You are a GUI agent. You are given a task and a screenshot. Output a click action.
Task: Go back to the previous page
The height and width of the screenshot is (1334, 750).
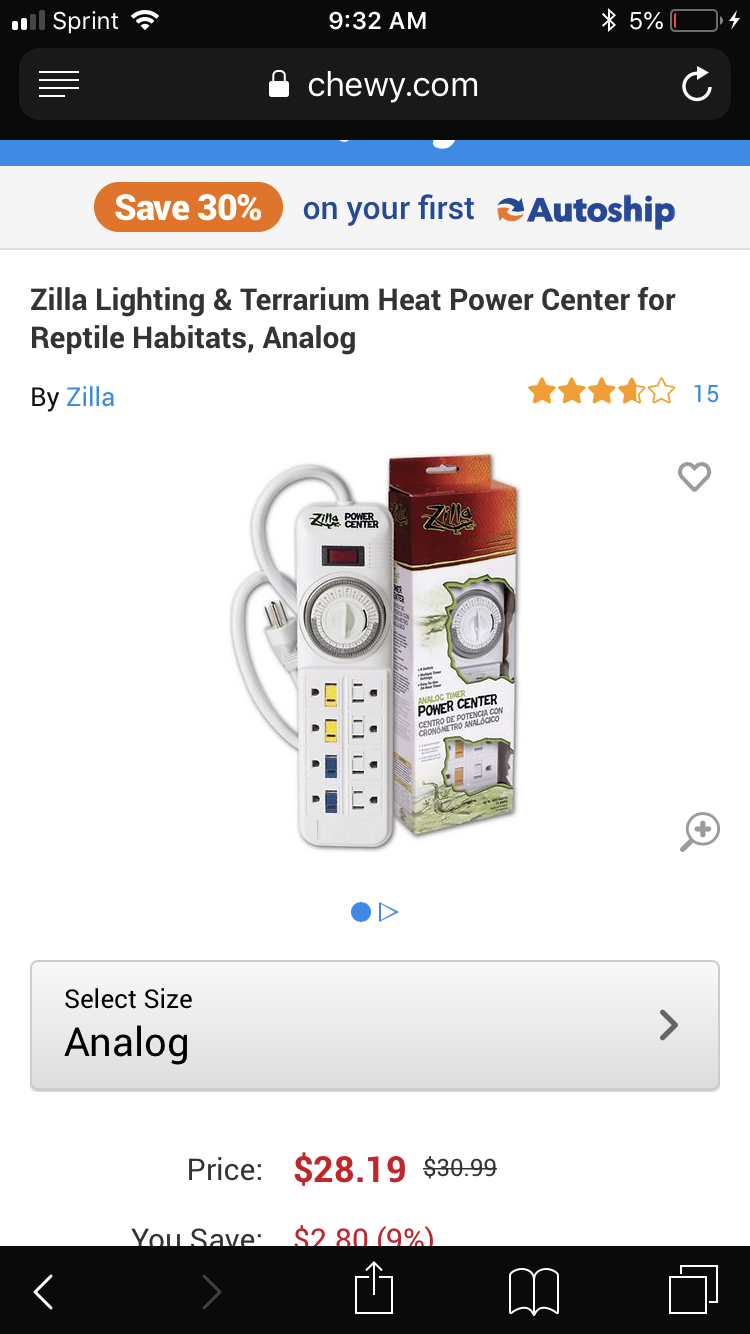coord(44,1291)
